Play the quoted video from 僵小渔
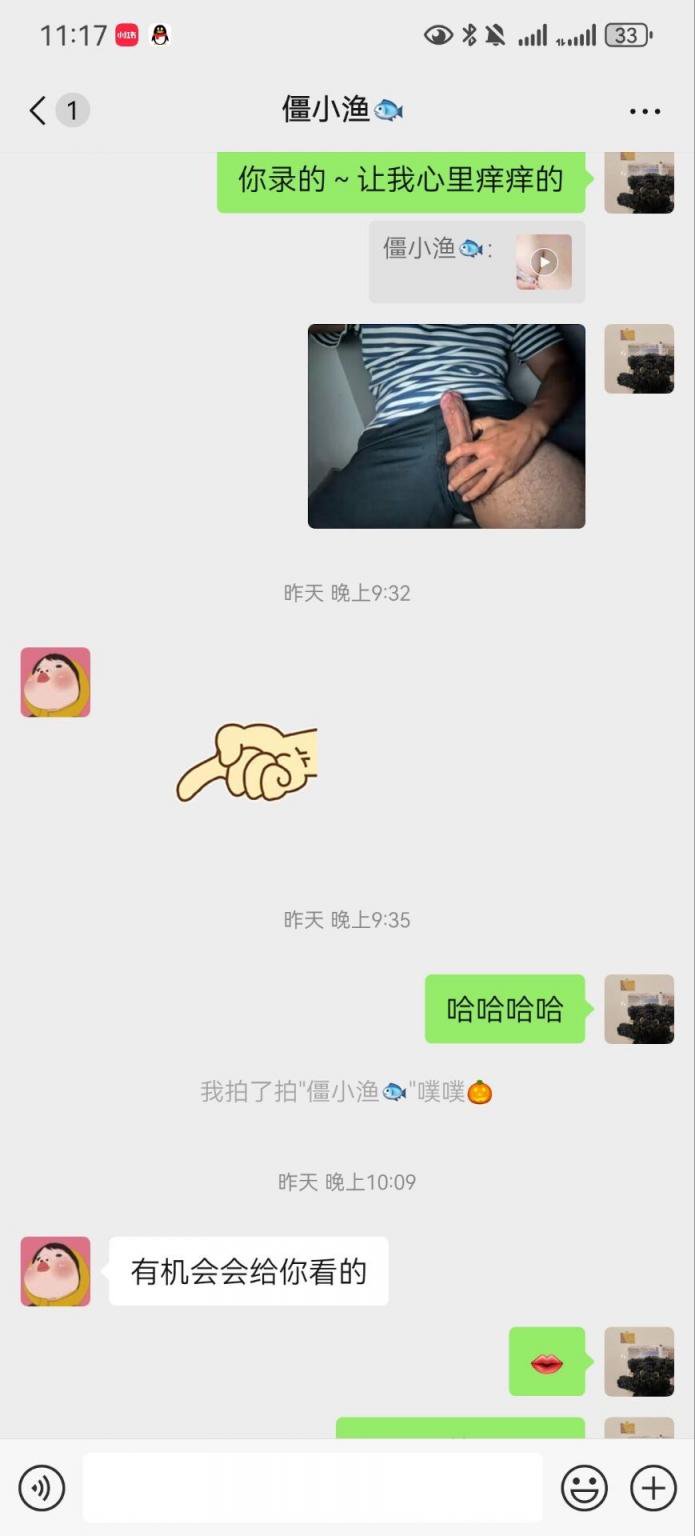This screenshot has height=1536, width=695. (543, 262)
